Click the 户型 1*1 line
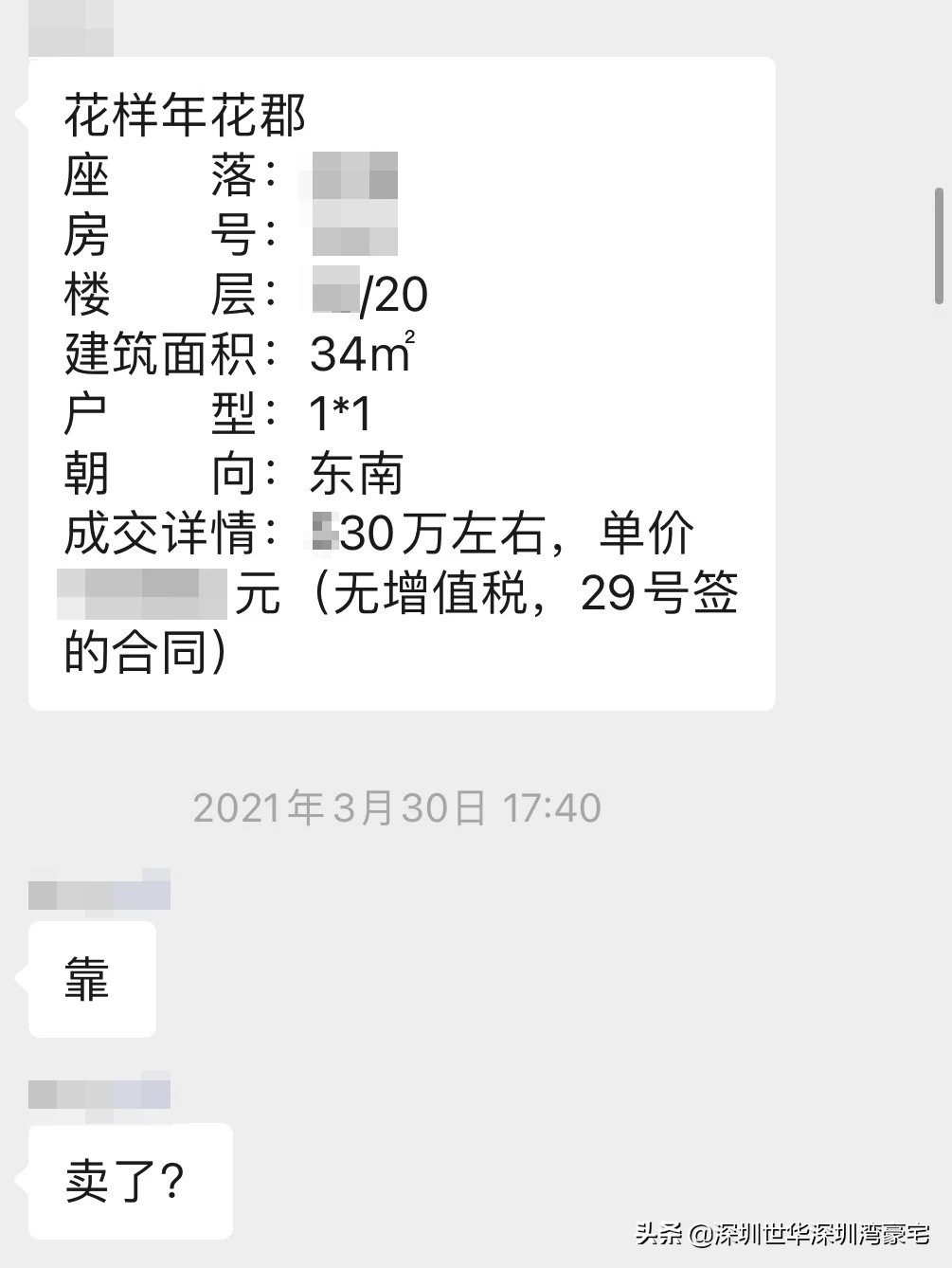 (218, 413)
